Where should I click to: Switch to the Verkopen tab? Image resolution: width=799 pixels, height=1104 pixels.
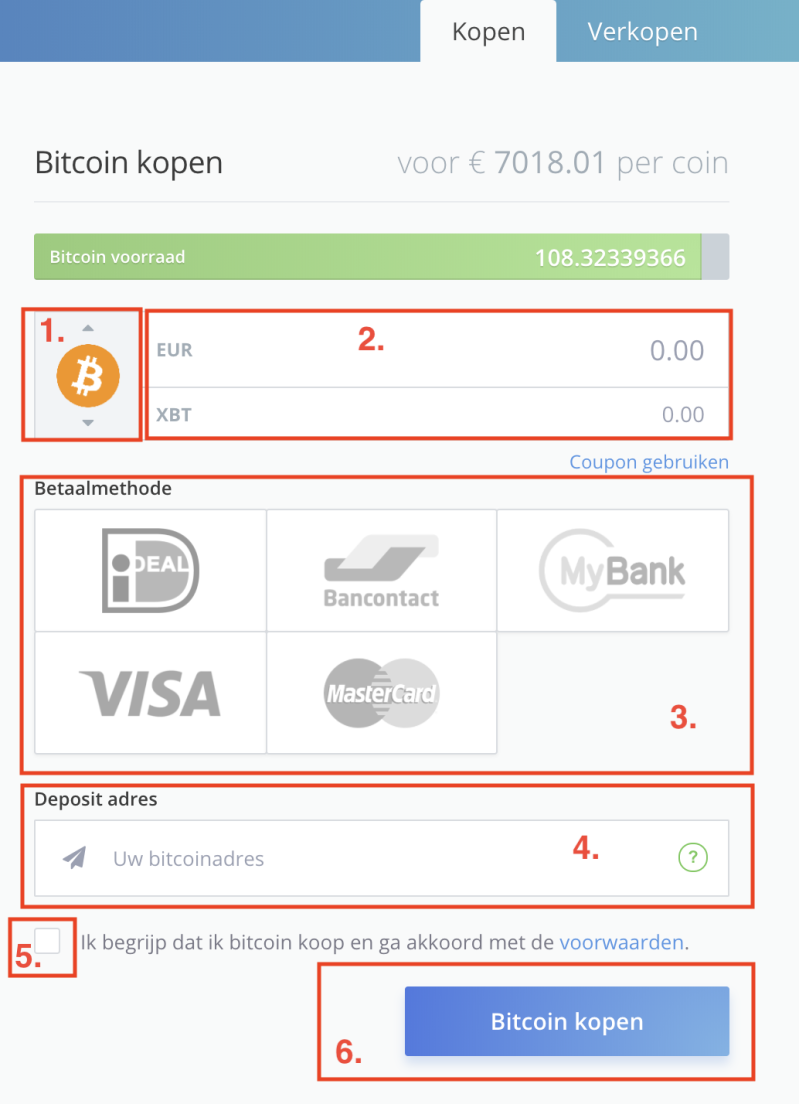pyautogui.click(x=642, y=31)
